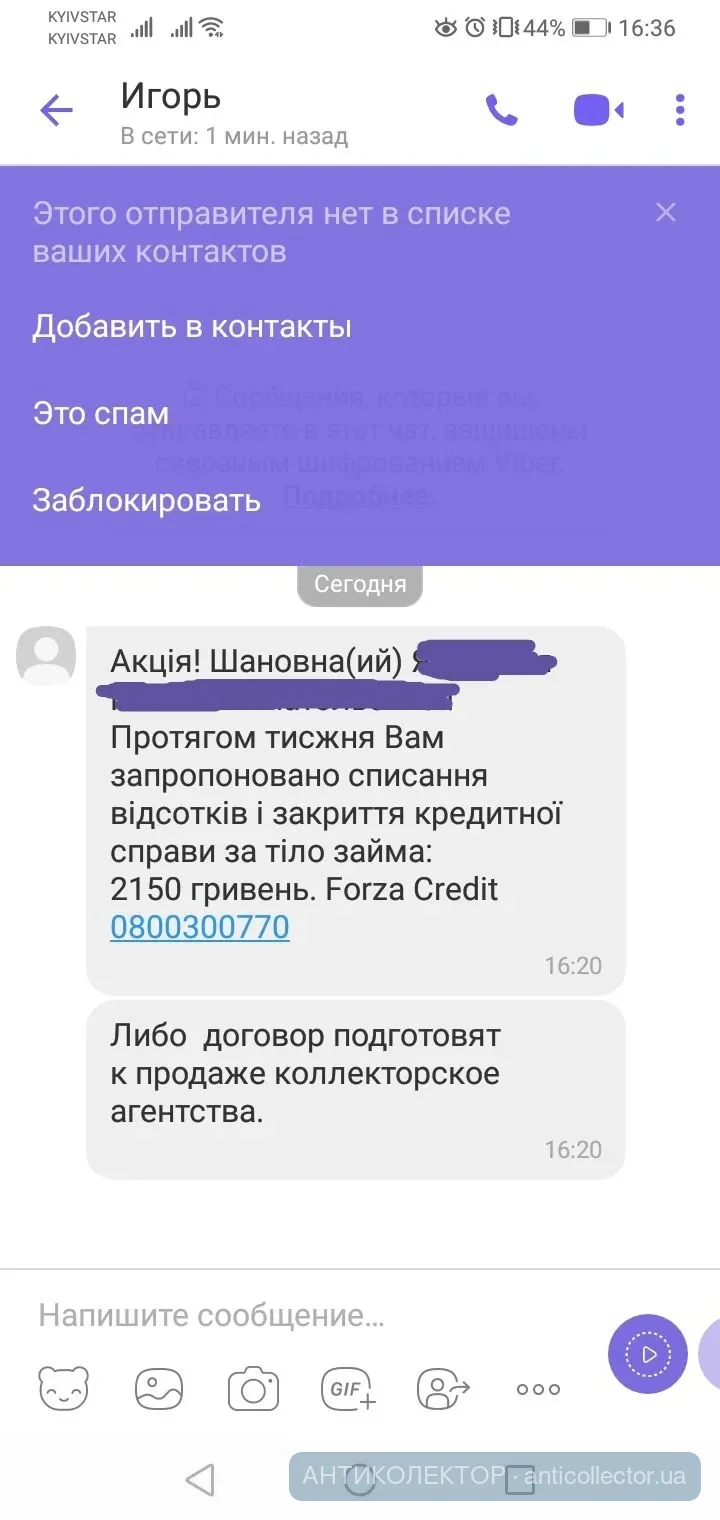Image resolution: width=720 pixels, height=1520 pixels.
Task: Open the sticker picker
Action: click(x=63, y=1388)
